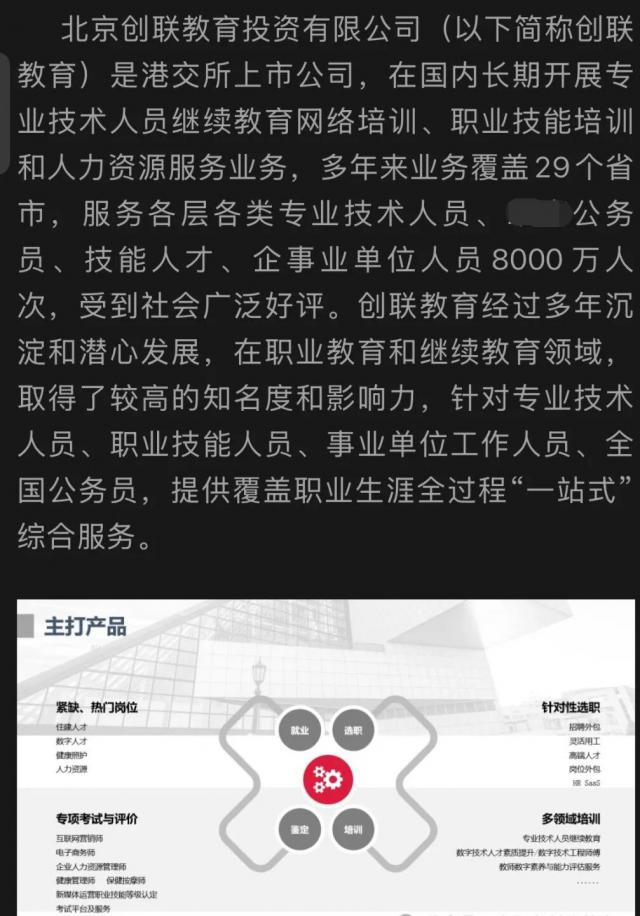Open the 主打产品 infographic image

point(325,757)
